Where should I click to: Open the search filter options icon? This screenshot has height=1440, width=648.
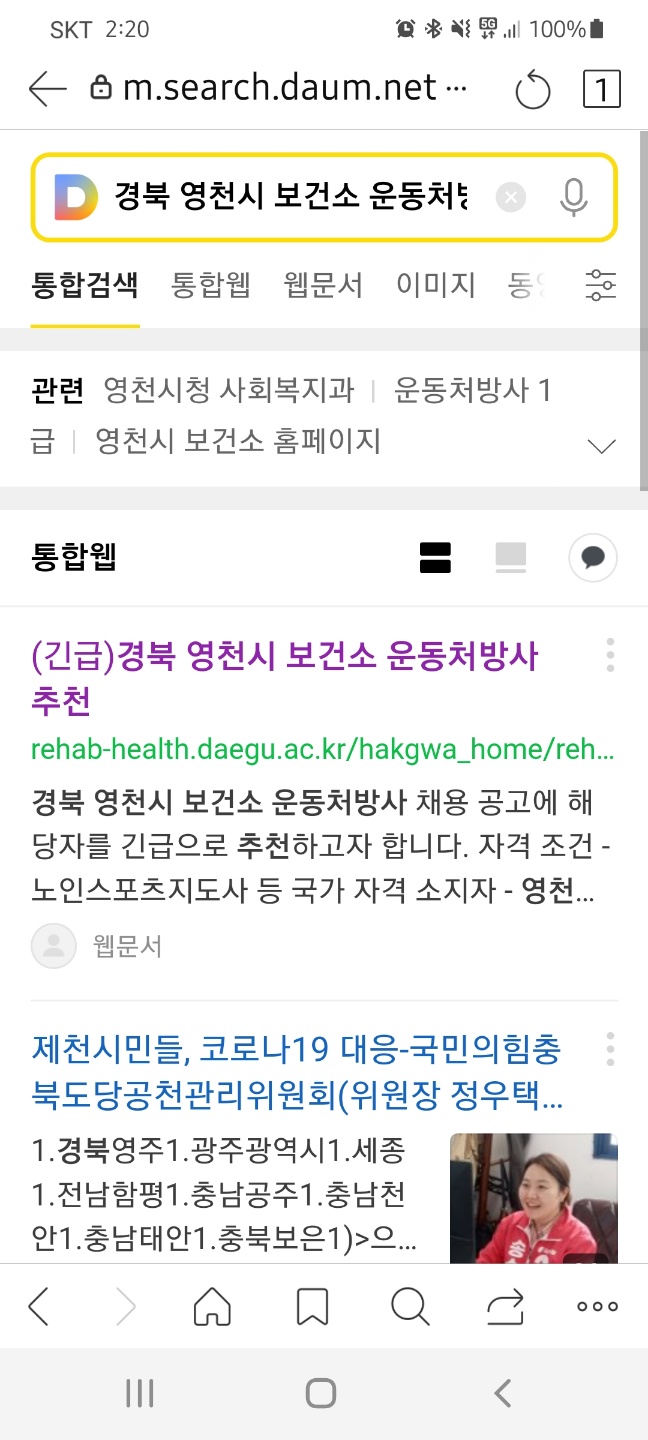click(x=601, y=286)
